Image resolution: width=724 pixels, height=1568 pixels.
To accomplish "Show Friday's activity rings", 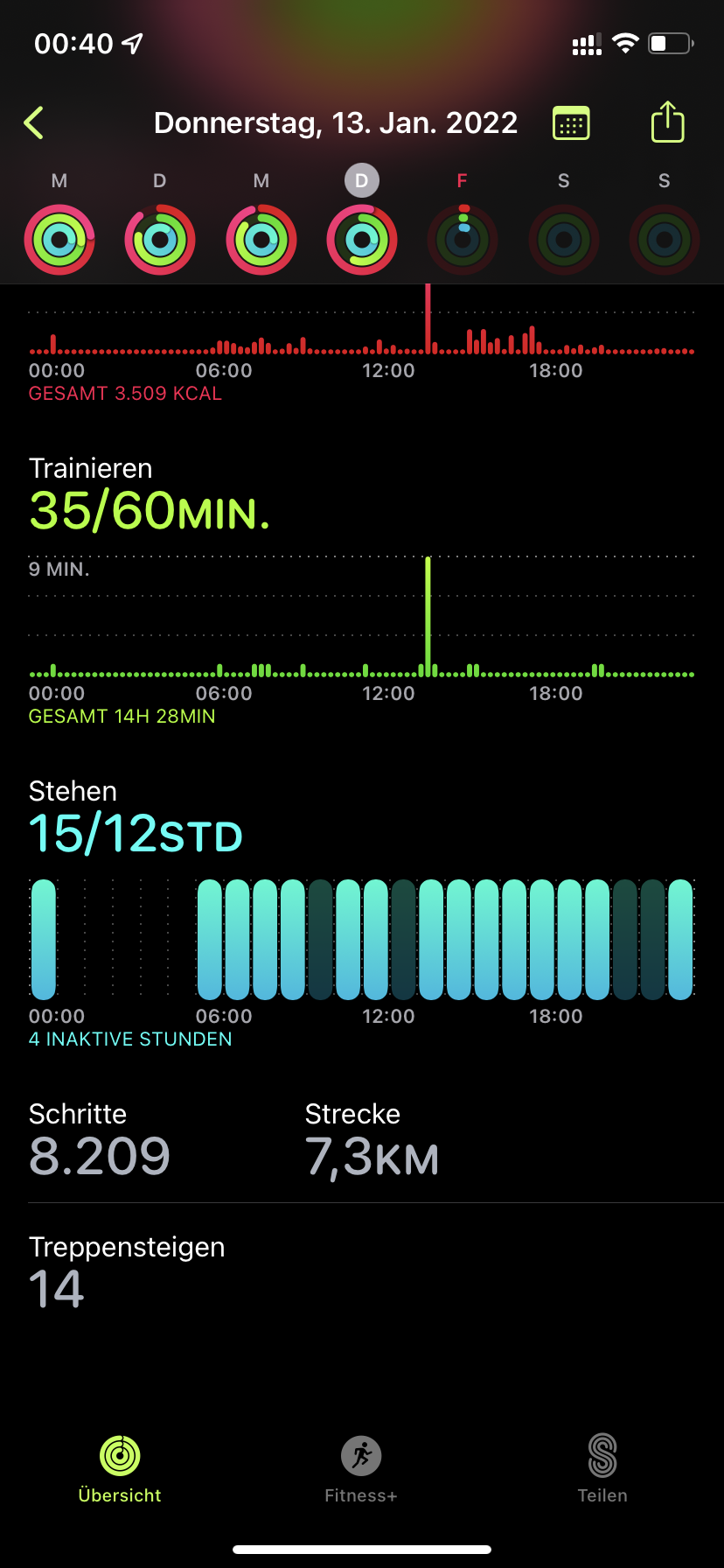I will (x=463, y=239).
